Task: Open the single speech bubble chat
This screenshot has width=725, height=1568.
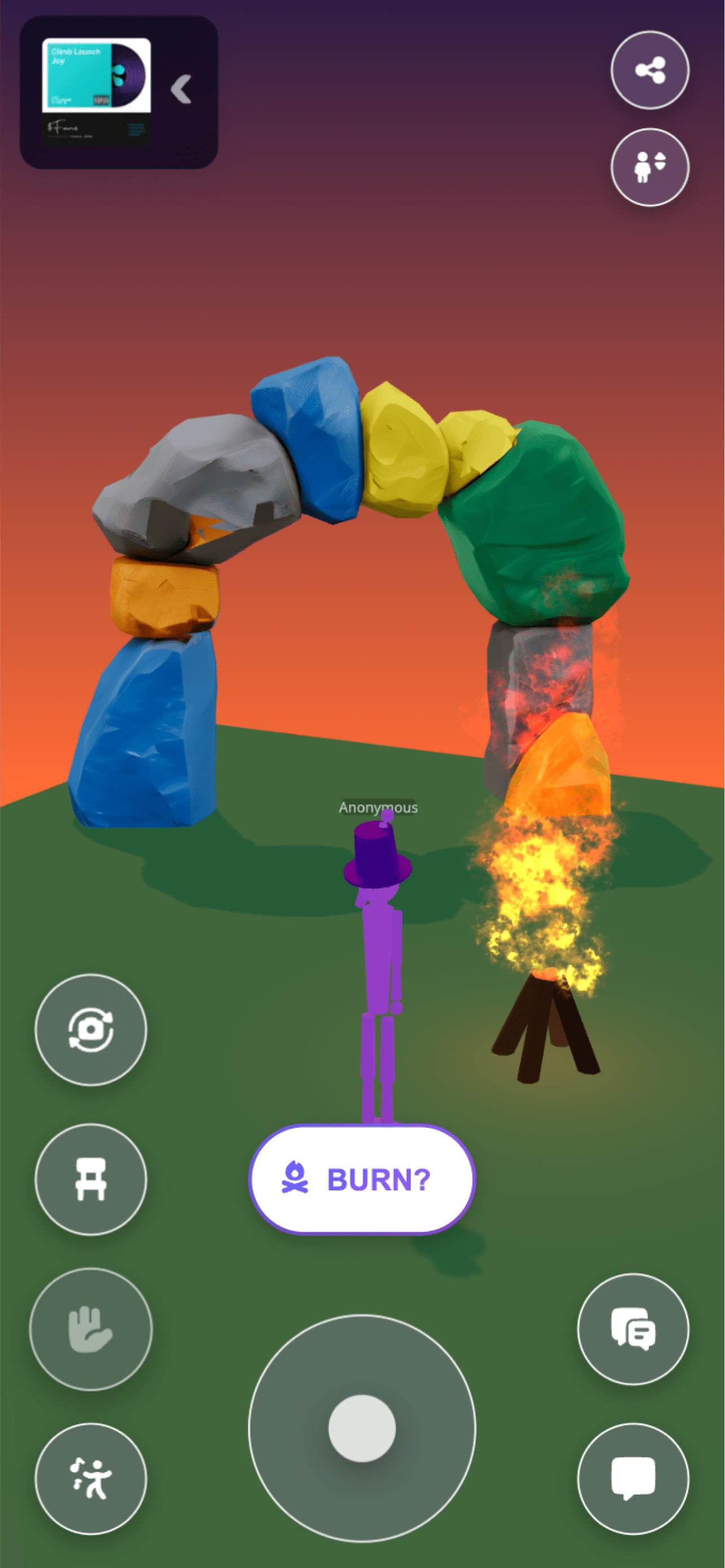Action: (x=632, y=1478)
